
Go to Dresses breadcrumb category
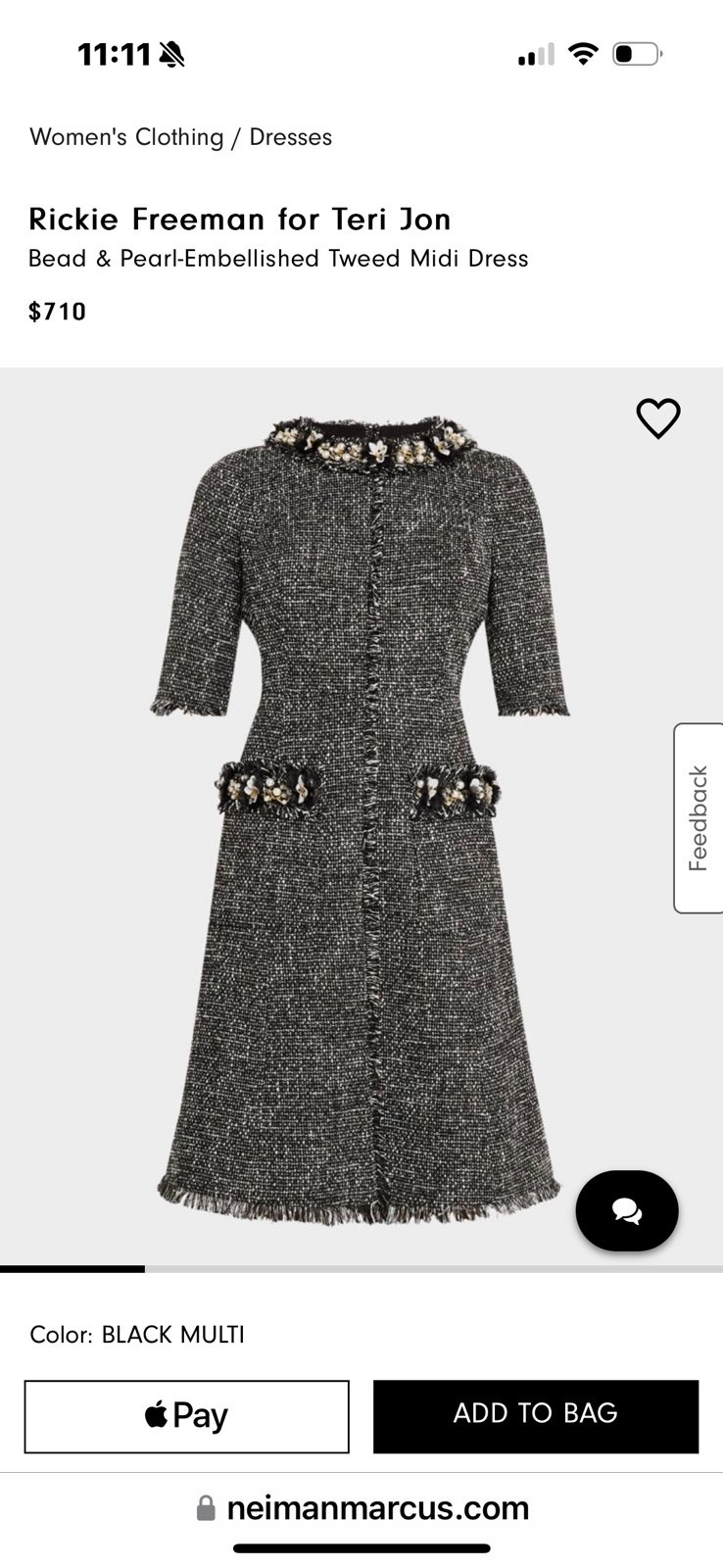pos(291,137)
